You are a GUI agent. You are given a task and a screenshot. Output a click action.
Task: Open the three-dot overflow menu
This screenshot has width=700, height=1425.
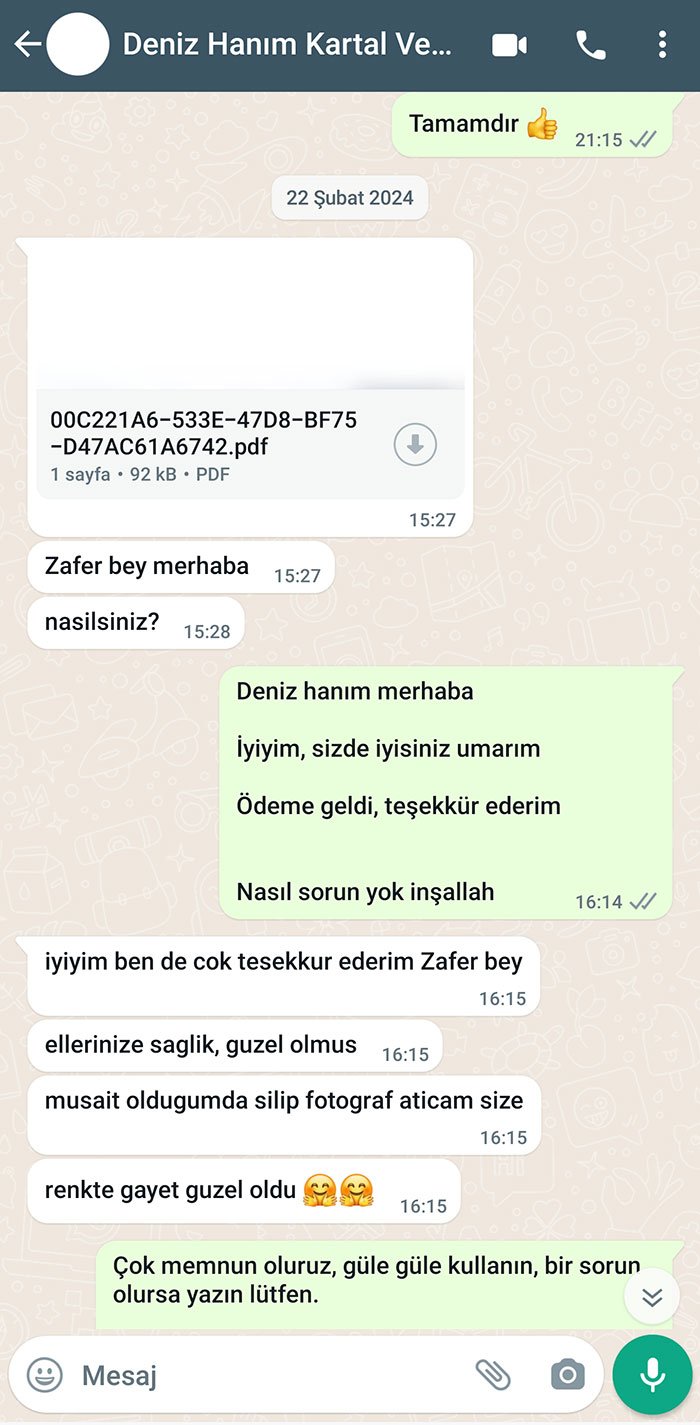[662, 45]
